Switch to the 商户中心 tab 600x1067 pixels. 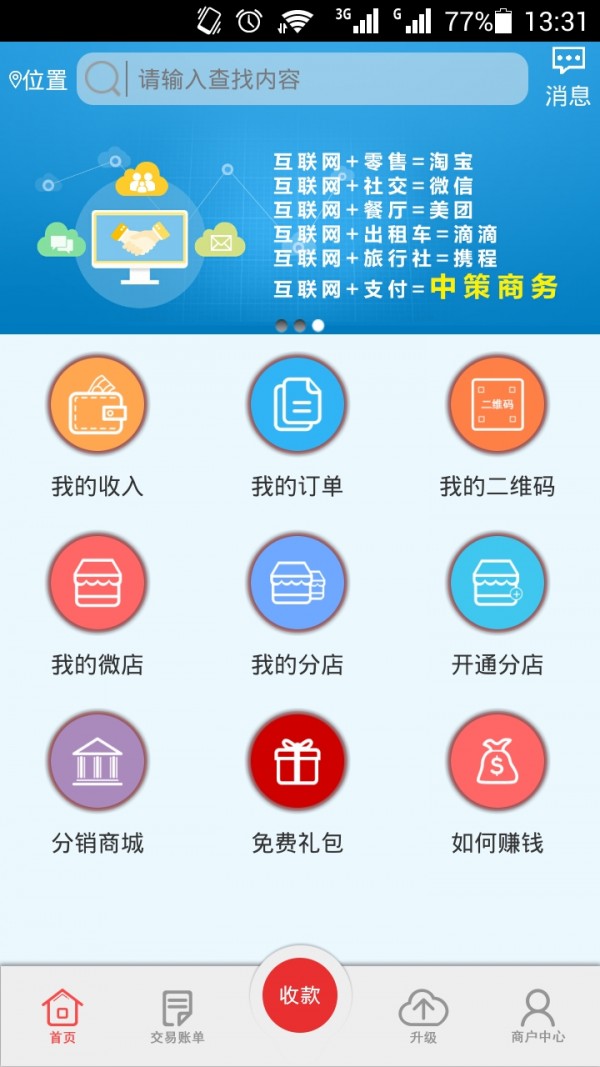tap(538, 1016)
